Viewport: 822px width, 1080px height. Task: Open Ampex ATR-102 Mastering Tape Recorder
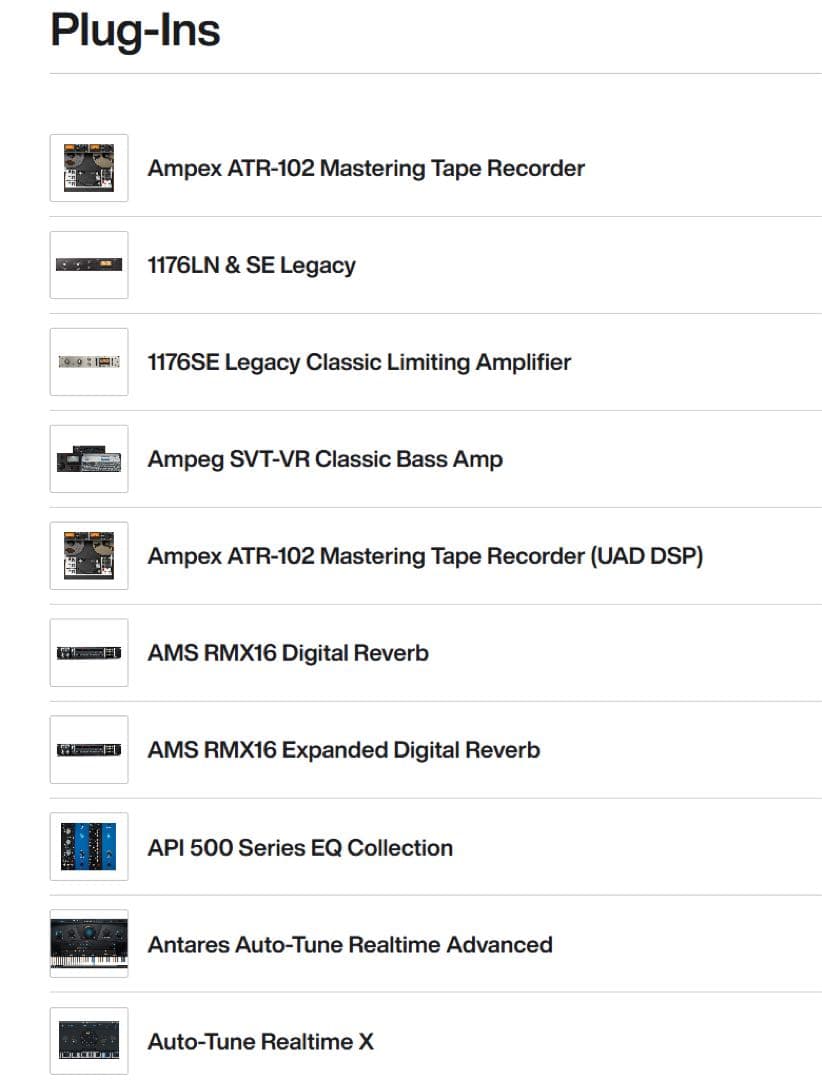(x=366, y=168)
